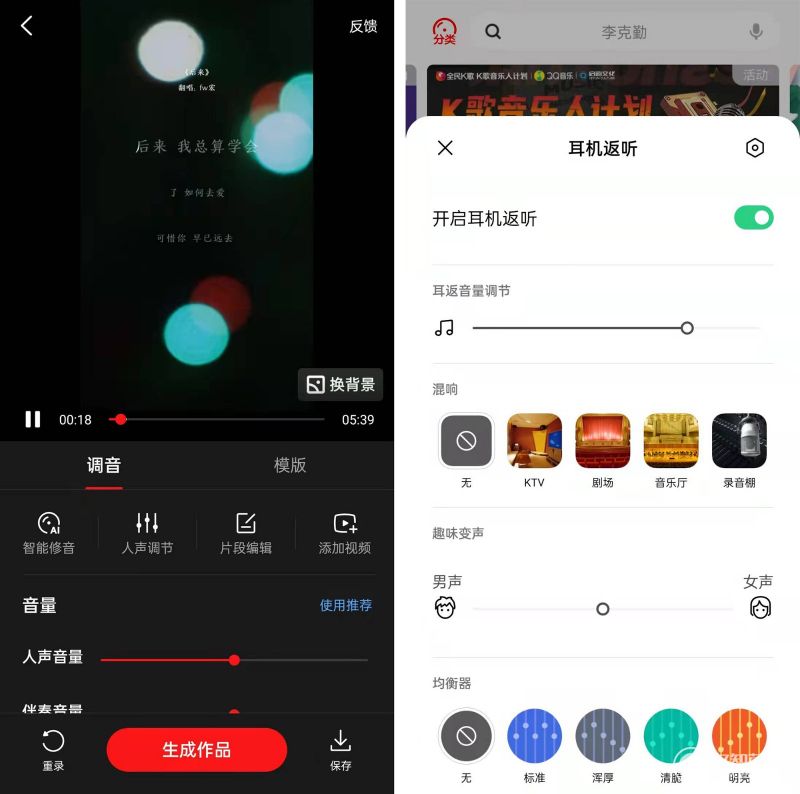Open 片段编辑 segment editing
The width and height of the screenshot is (800, 794).
246,533
